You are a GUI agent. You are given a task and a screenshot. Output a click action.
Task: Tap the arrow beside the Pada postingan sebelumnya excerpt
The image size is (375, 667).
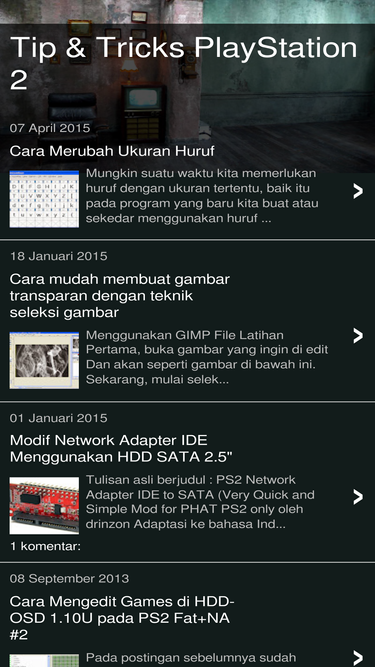pyautogui.click(x=358, y=658)
